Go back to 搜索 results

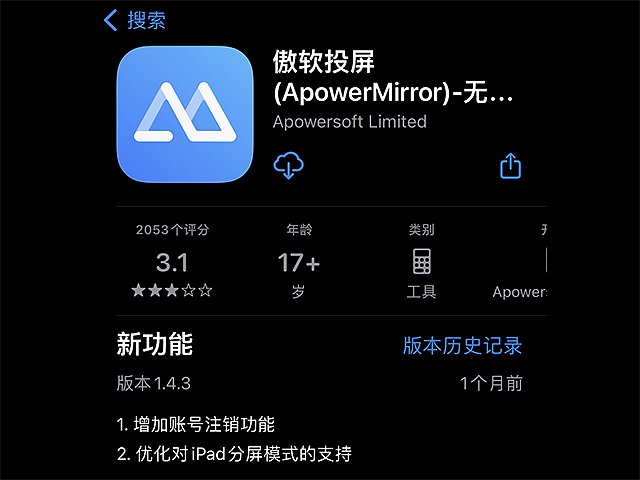[135, 20]
